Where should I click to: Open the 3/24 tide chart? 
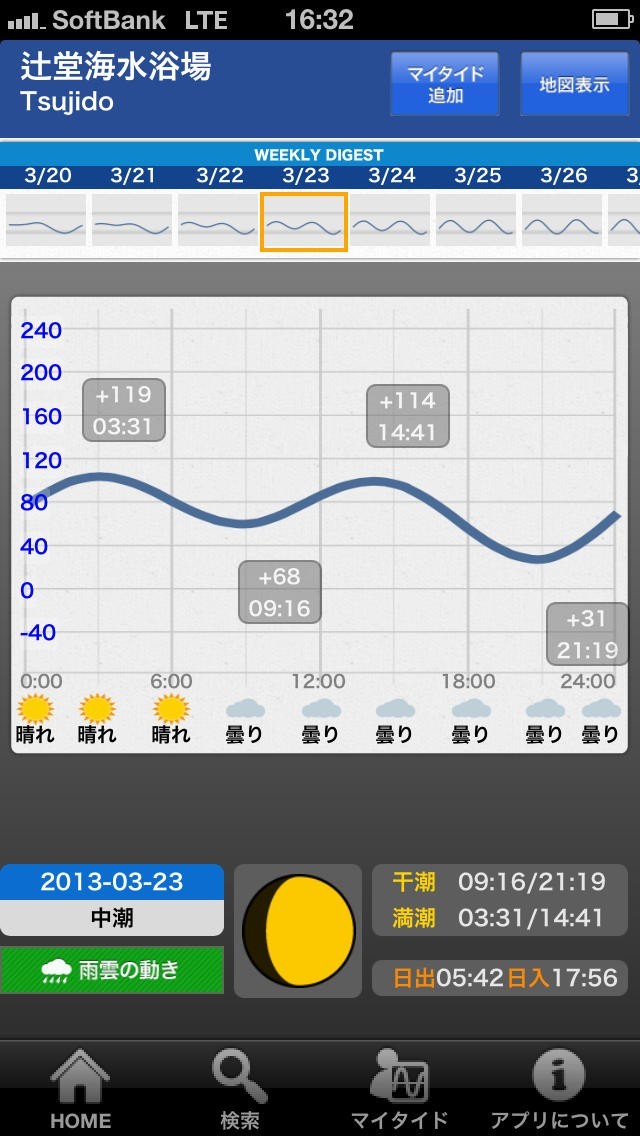coord(391,220)
